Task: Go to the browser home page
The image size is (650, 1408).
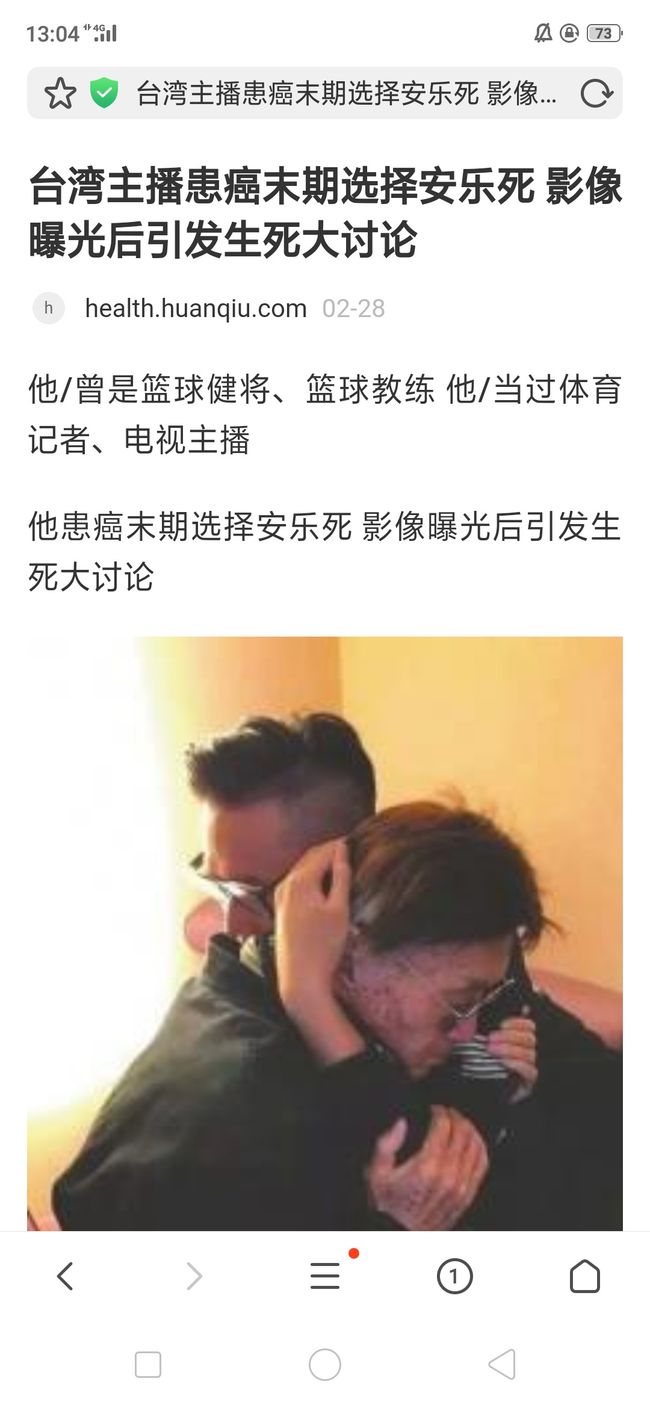Action: [585, 1276]
